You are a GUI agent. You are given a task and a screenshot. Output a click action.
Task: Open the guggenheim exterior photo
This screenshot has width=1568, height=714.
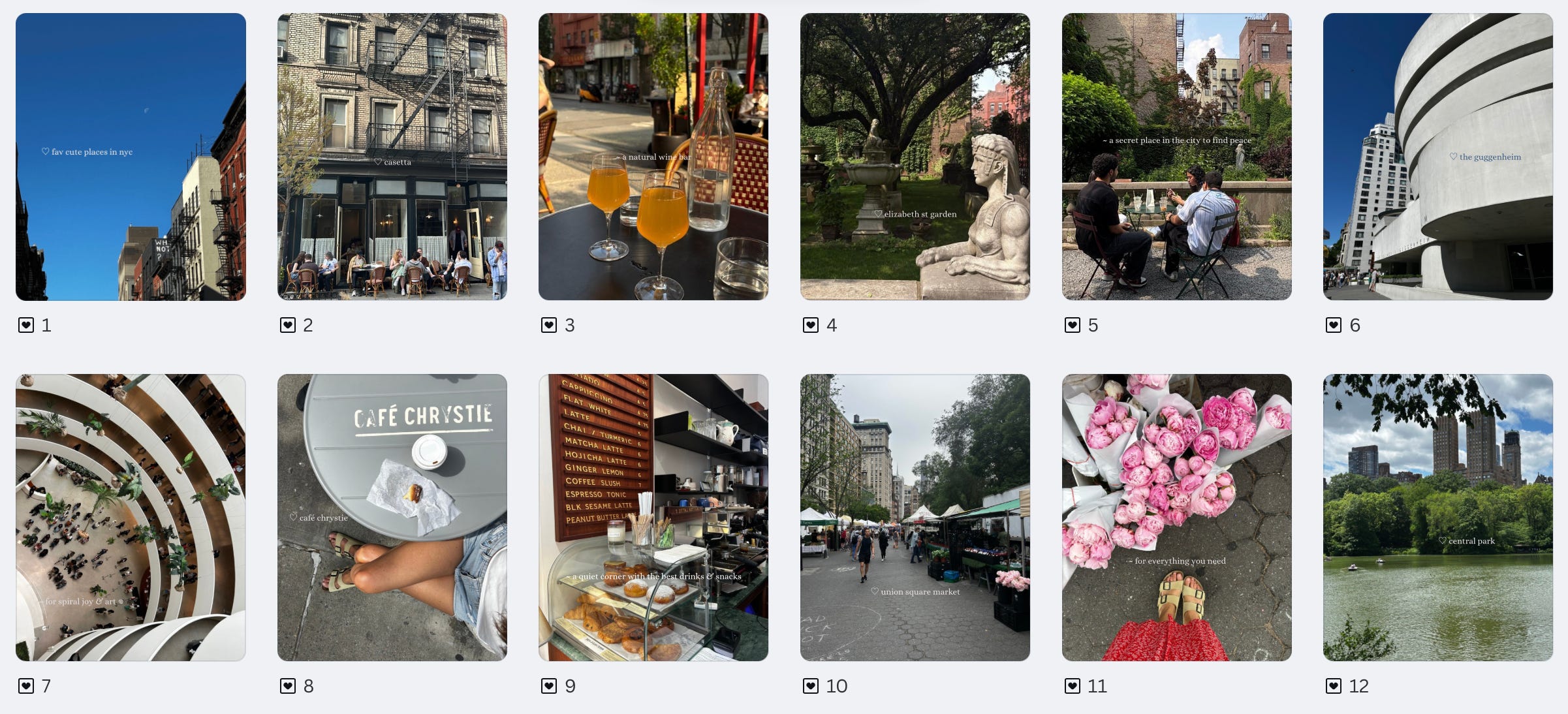pyautogui.click(x=1437, y=157)
